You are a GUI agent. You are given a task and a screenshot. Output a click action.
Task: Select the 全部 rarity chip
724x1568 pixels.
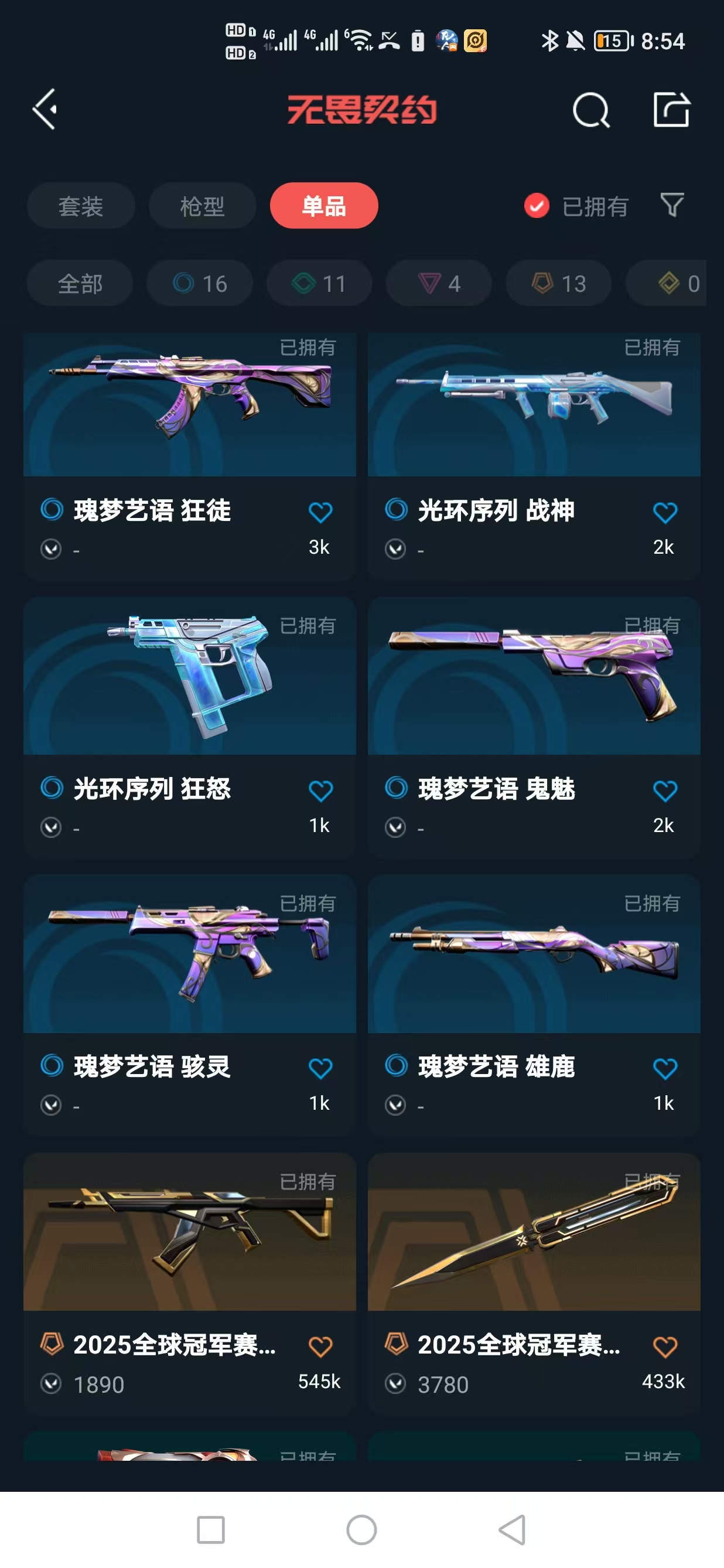(80, 283)
